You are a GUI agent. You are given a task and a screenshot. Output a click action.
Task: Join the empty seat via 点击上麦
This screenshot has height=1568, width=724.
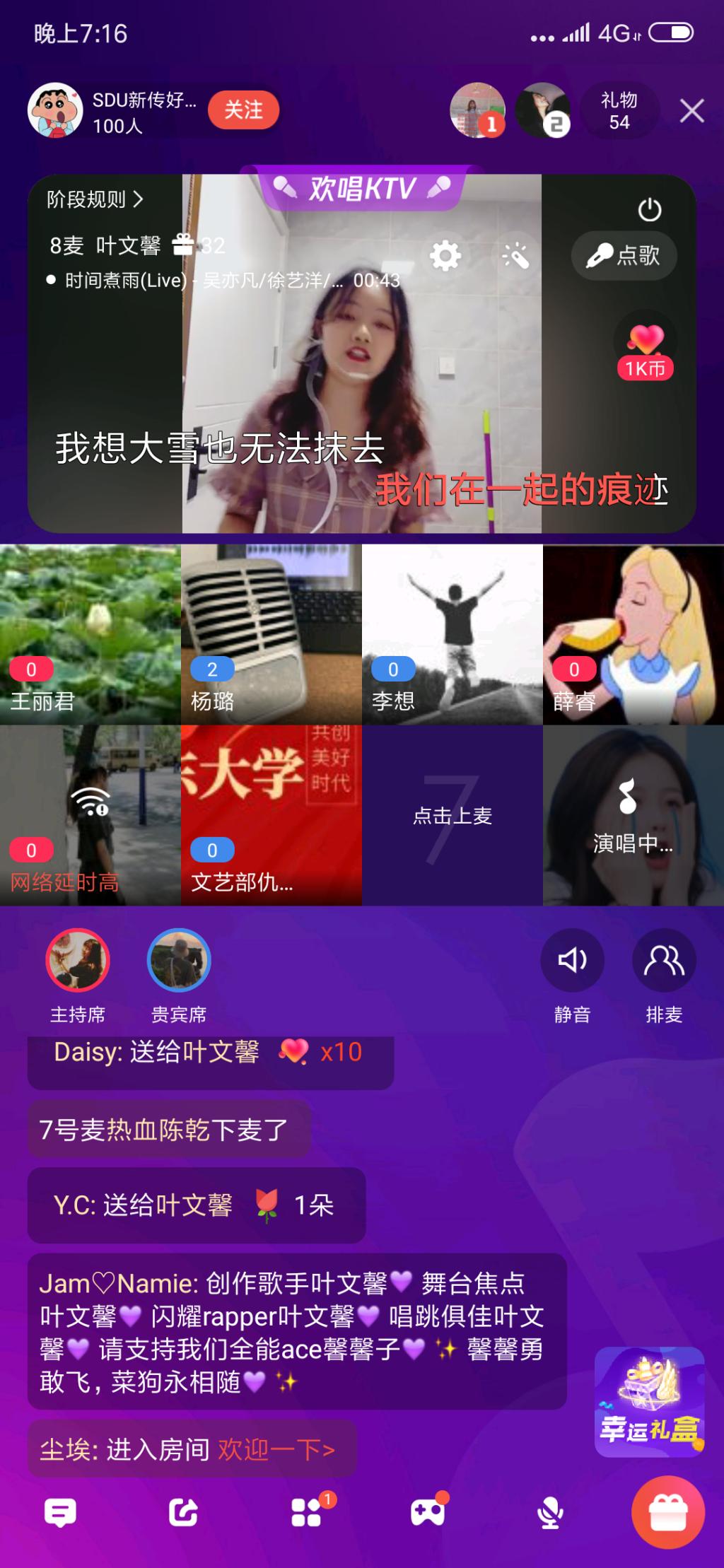click(452, 815)
